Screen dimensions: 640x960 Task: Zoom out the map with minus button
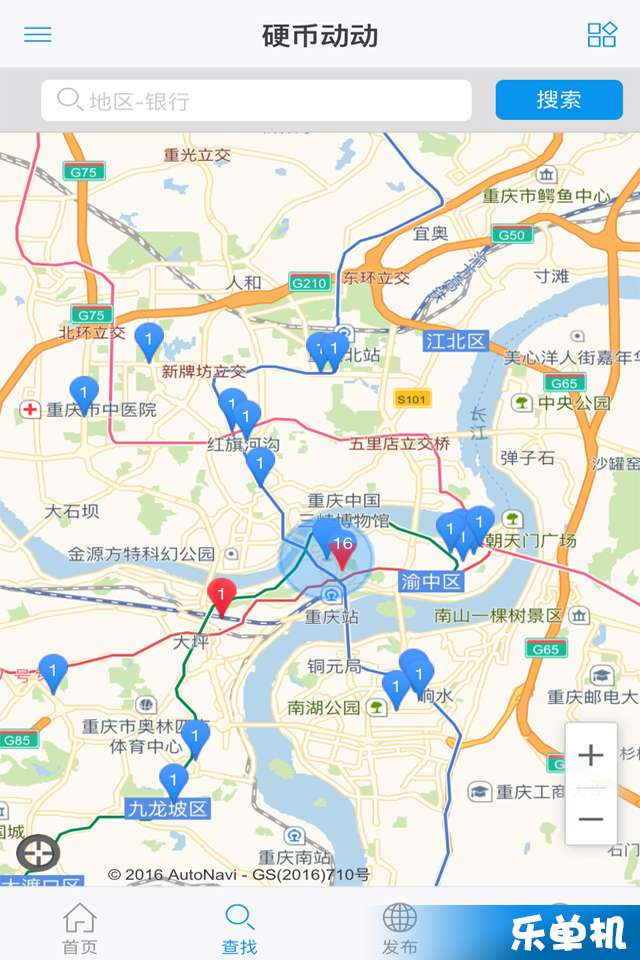[x=591, y=820]
